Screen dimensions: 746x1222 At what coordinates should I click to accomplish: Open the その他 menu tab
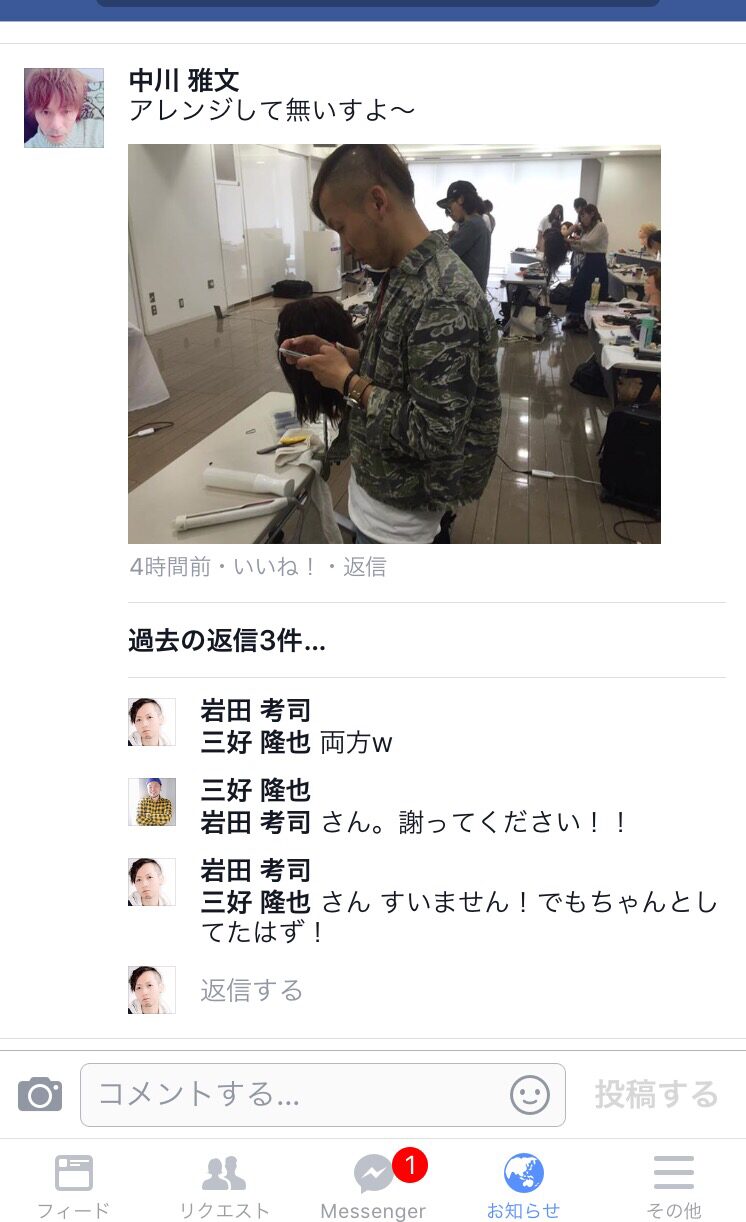pos(673,1187)
